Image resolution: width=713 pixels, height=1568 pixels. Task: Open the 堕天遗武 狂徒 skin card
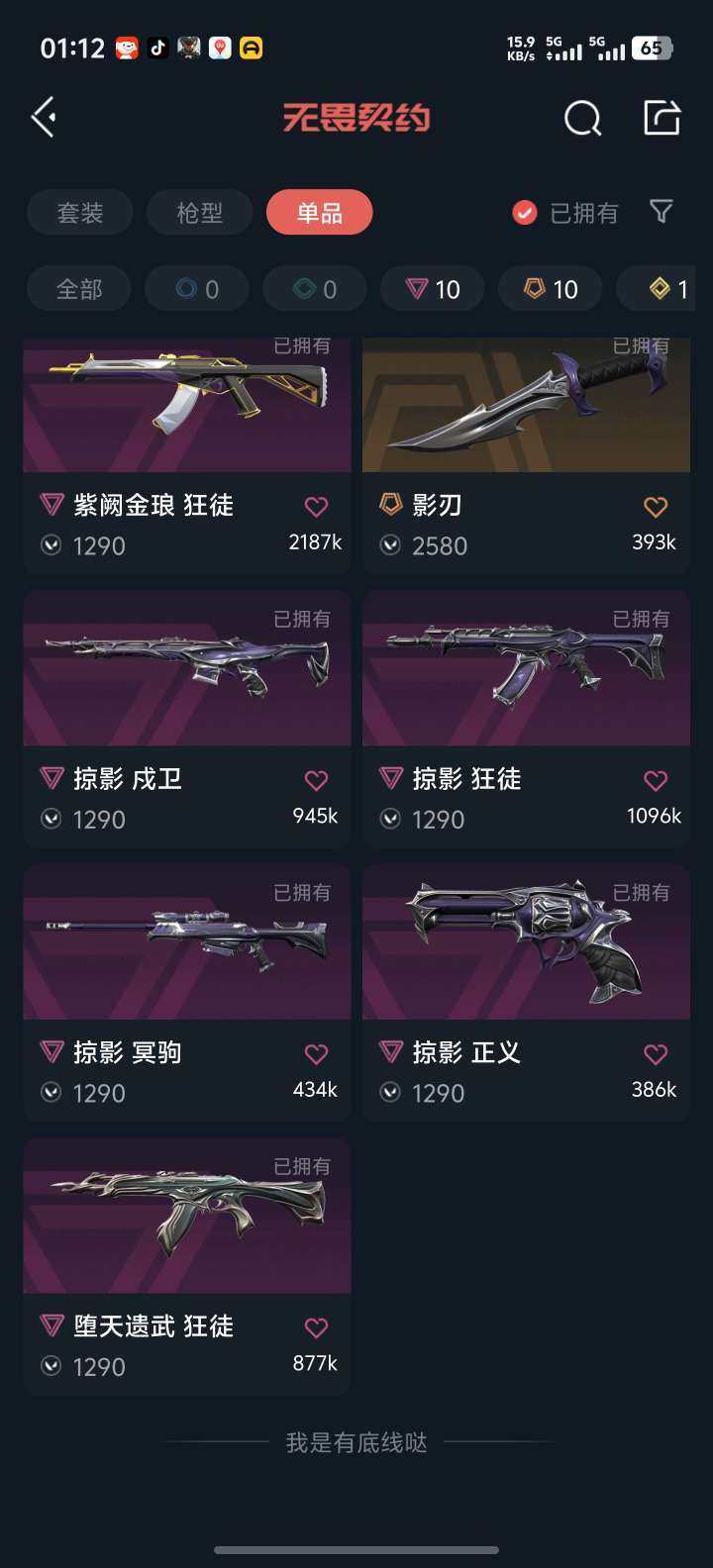tap(187, 1267)
